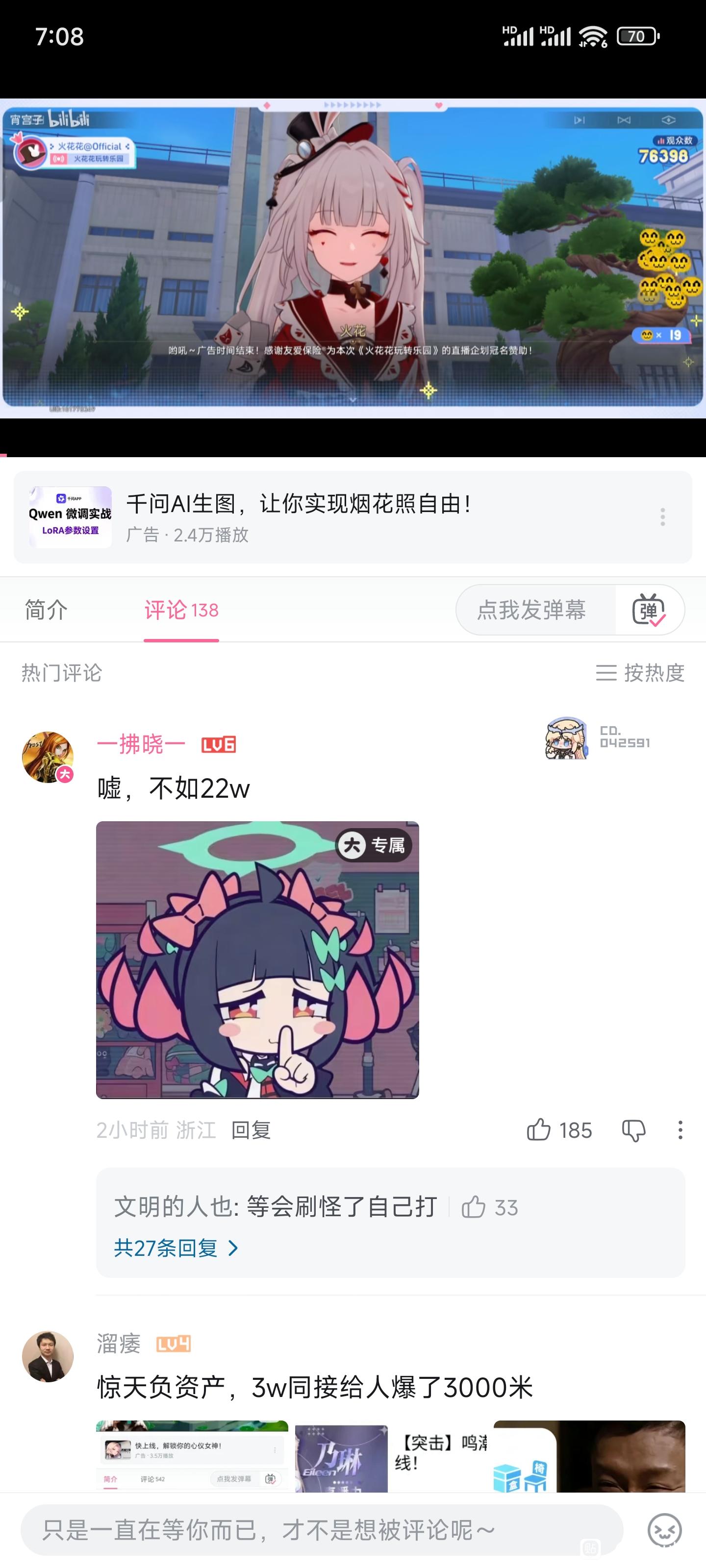Open more options on 一拂晓一's comment
The image size is (706, 1568).
coord(680,1130)
